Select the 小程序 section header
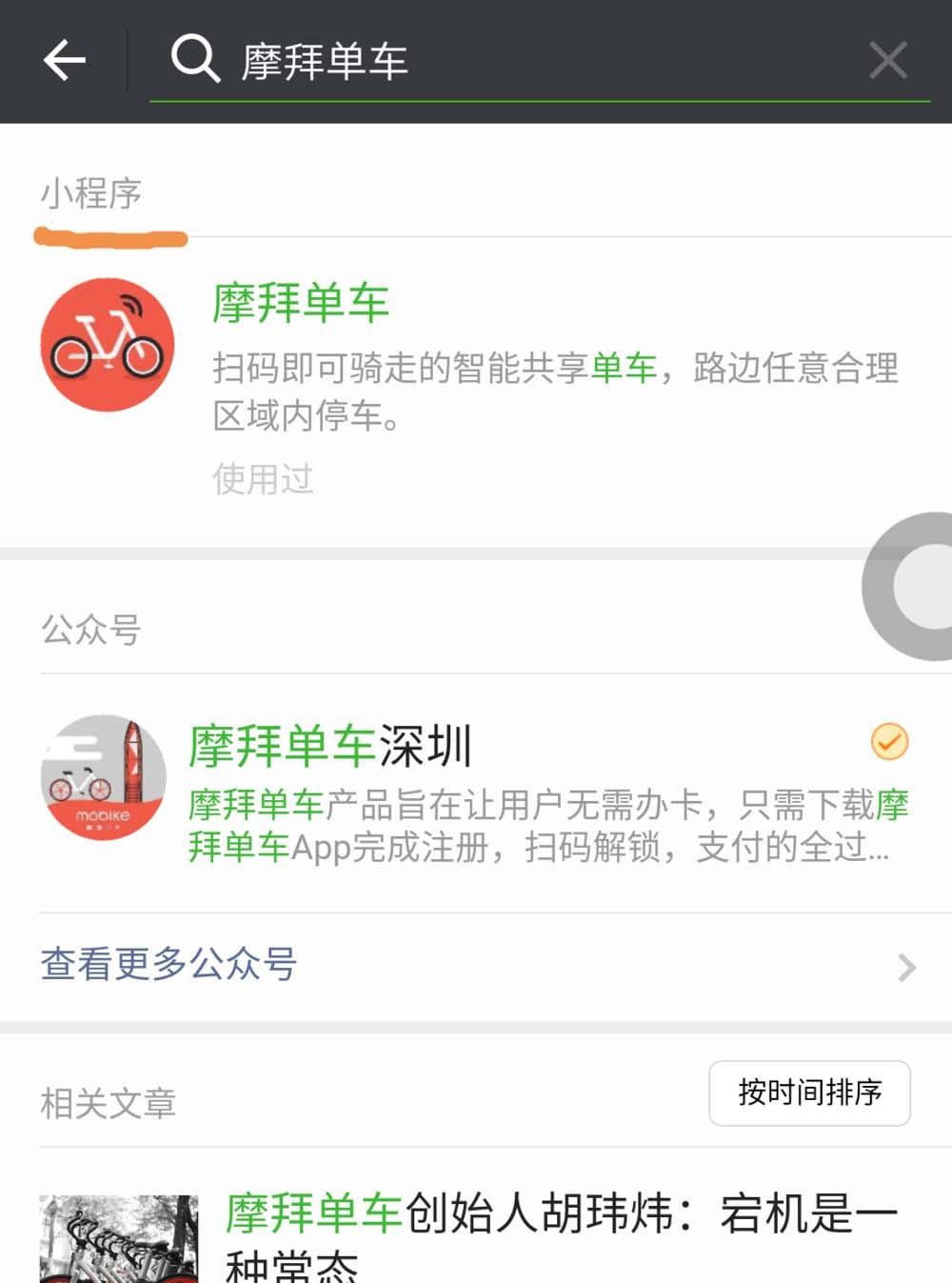The height and width of the screenshot is (1283, 952). coord(90,193)
